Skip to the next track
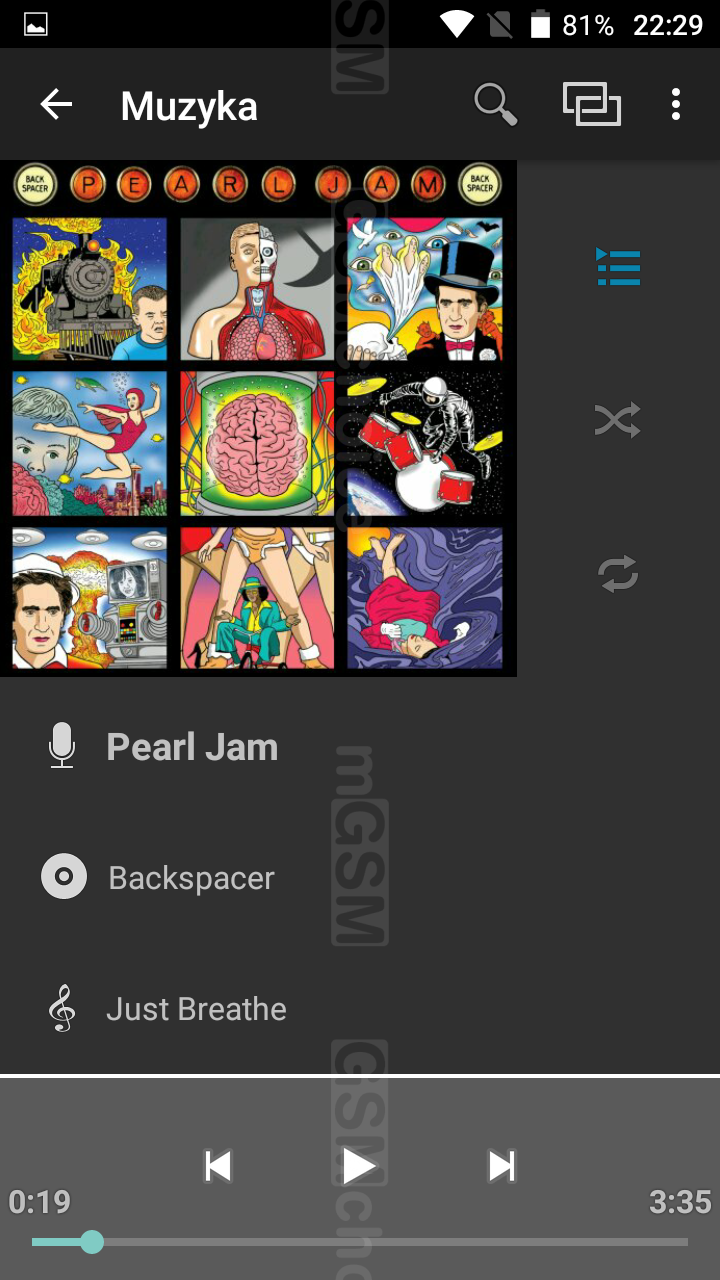 pyautogui.click(x=501, y=1166)
